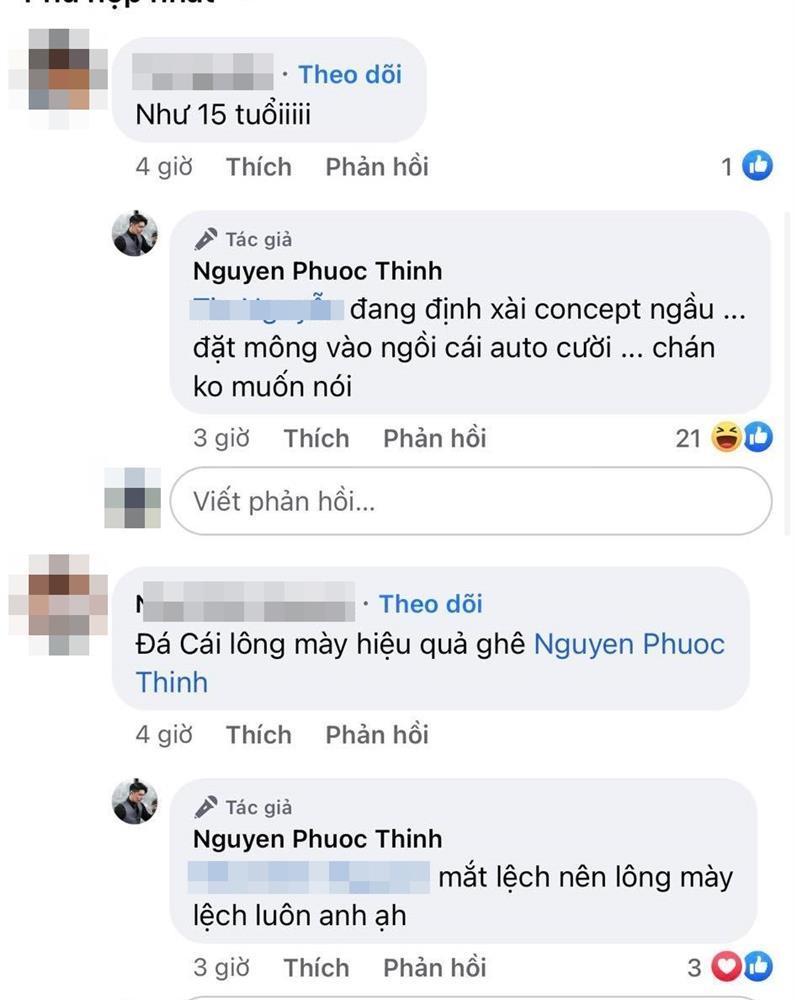
Task: Click Phản hồi under the 'Đá Cái lông mày' comment
Action: click(x=376, y=734)
